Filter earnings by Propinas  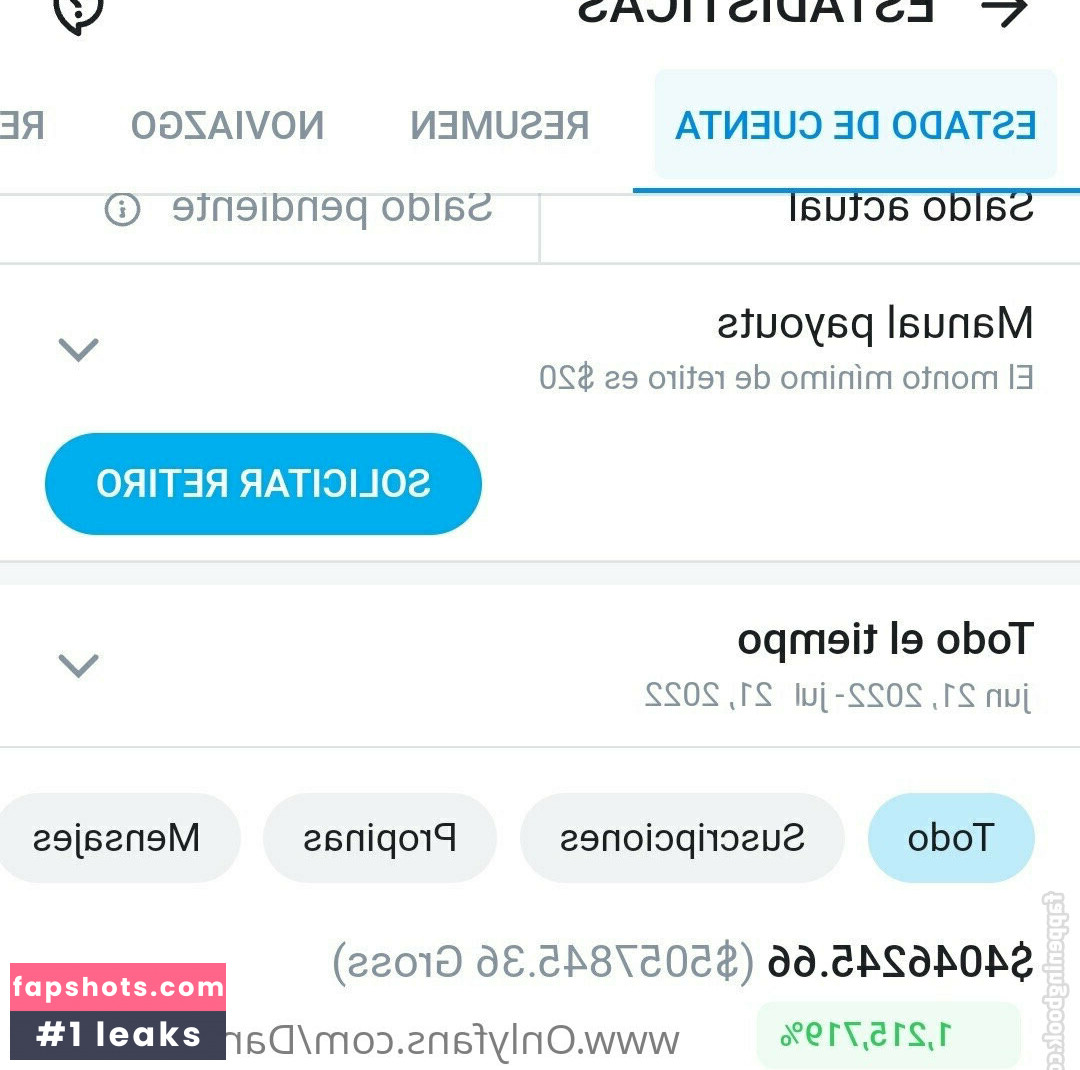pyautogui.click(x=380, y=838)
